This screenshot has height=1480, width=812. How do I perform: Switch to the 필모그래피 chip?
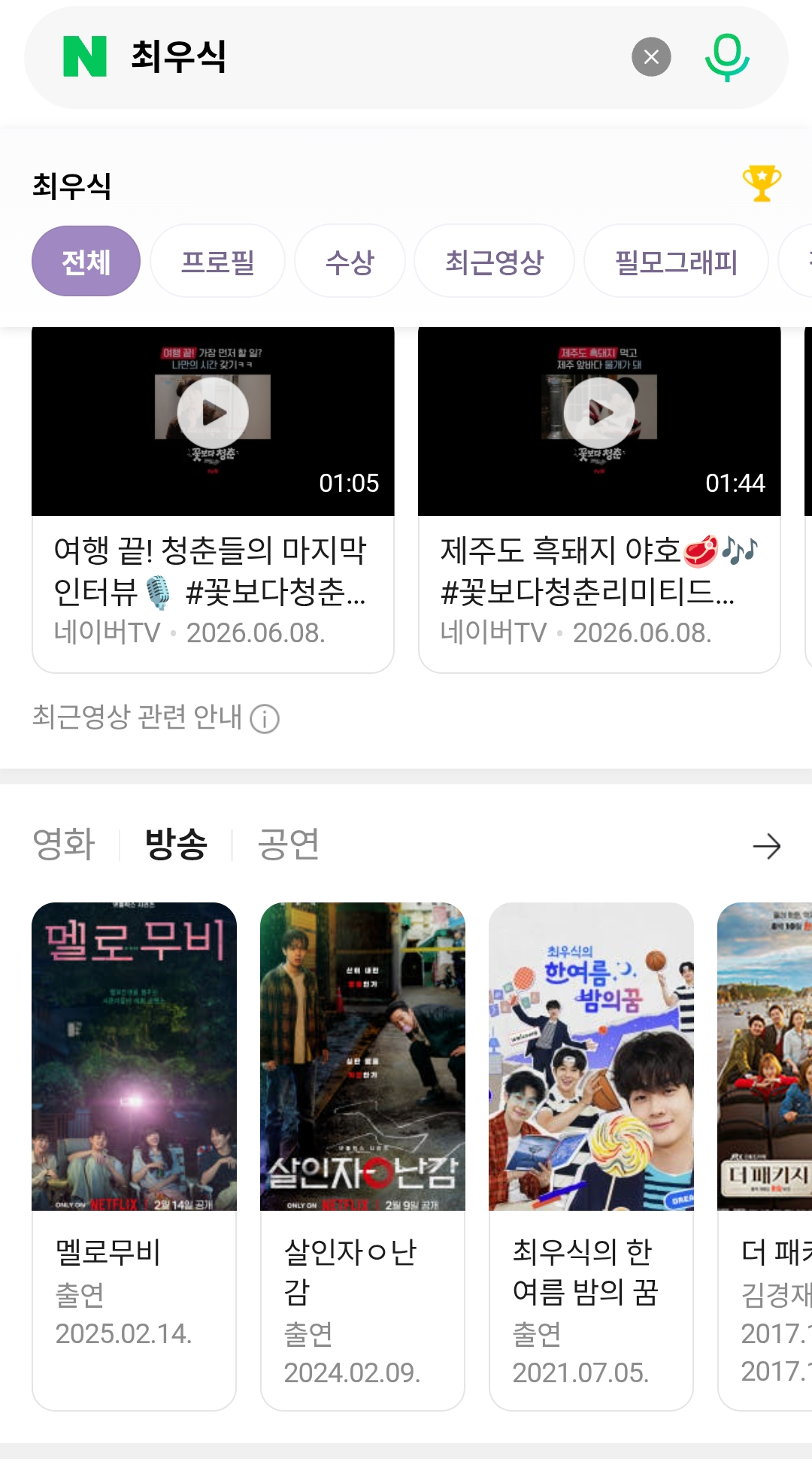pos(676,261)
